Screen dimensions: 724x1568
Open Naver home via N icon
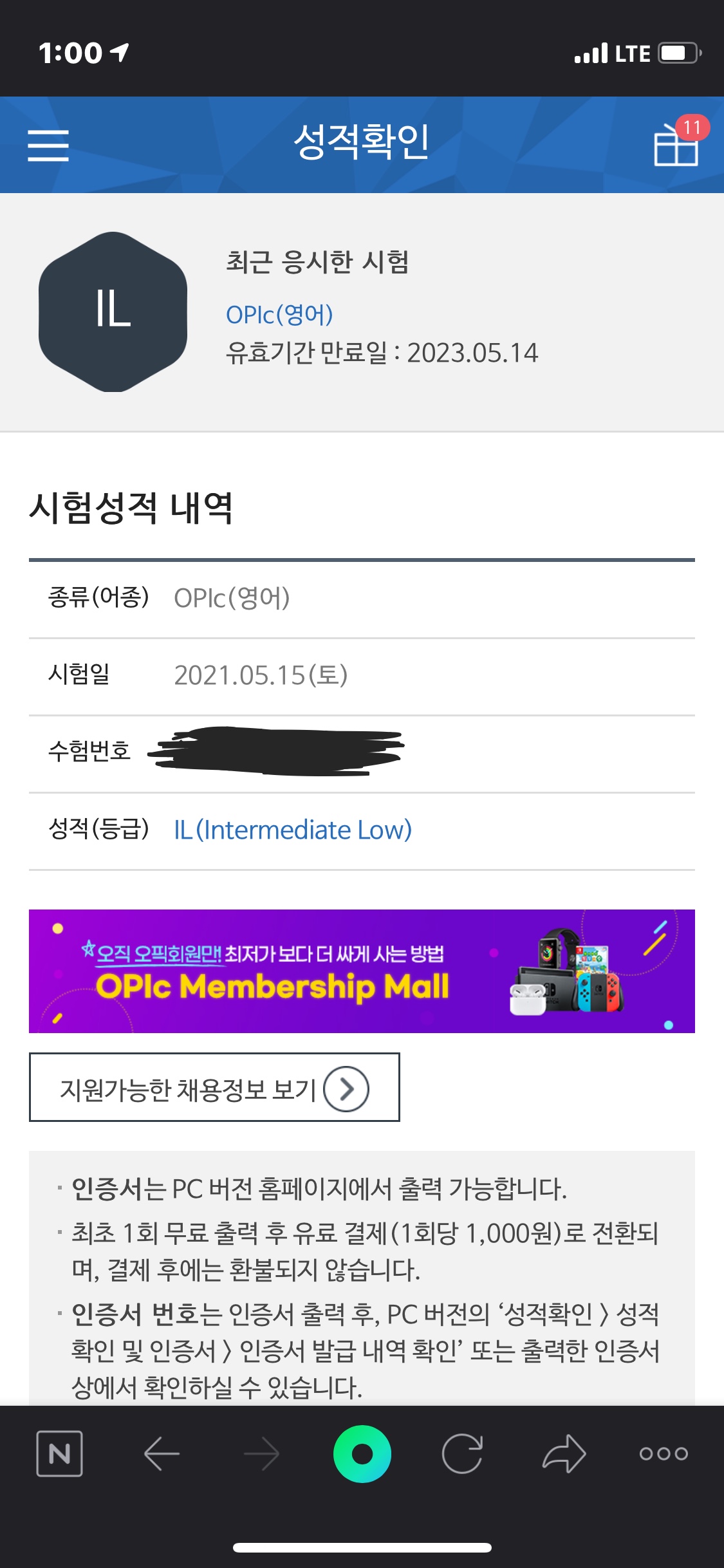click(x=59, y=1453)
